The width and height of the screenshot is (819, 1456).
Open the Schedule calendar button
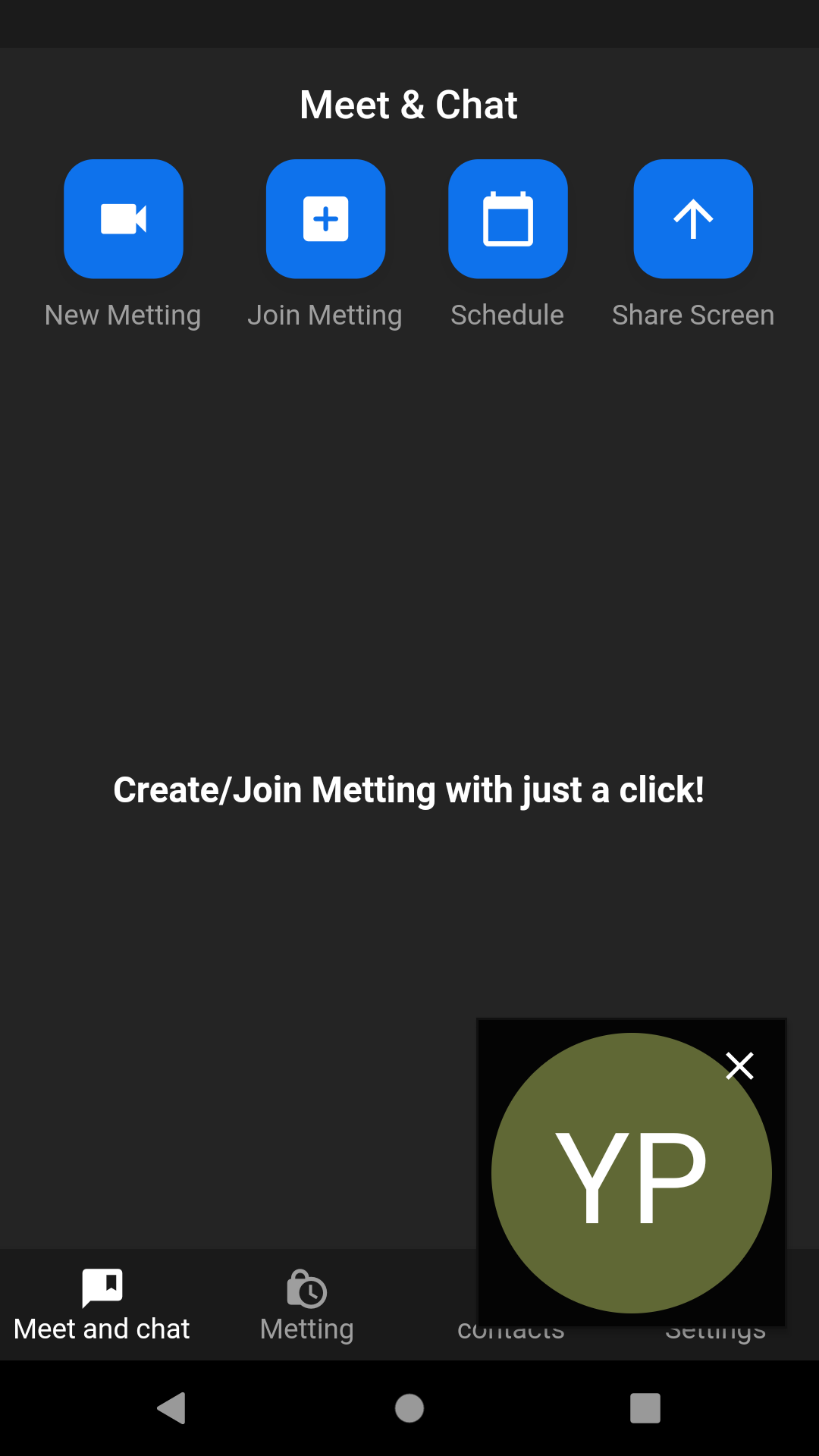[x=508, y=219]
